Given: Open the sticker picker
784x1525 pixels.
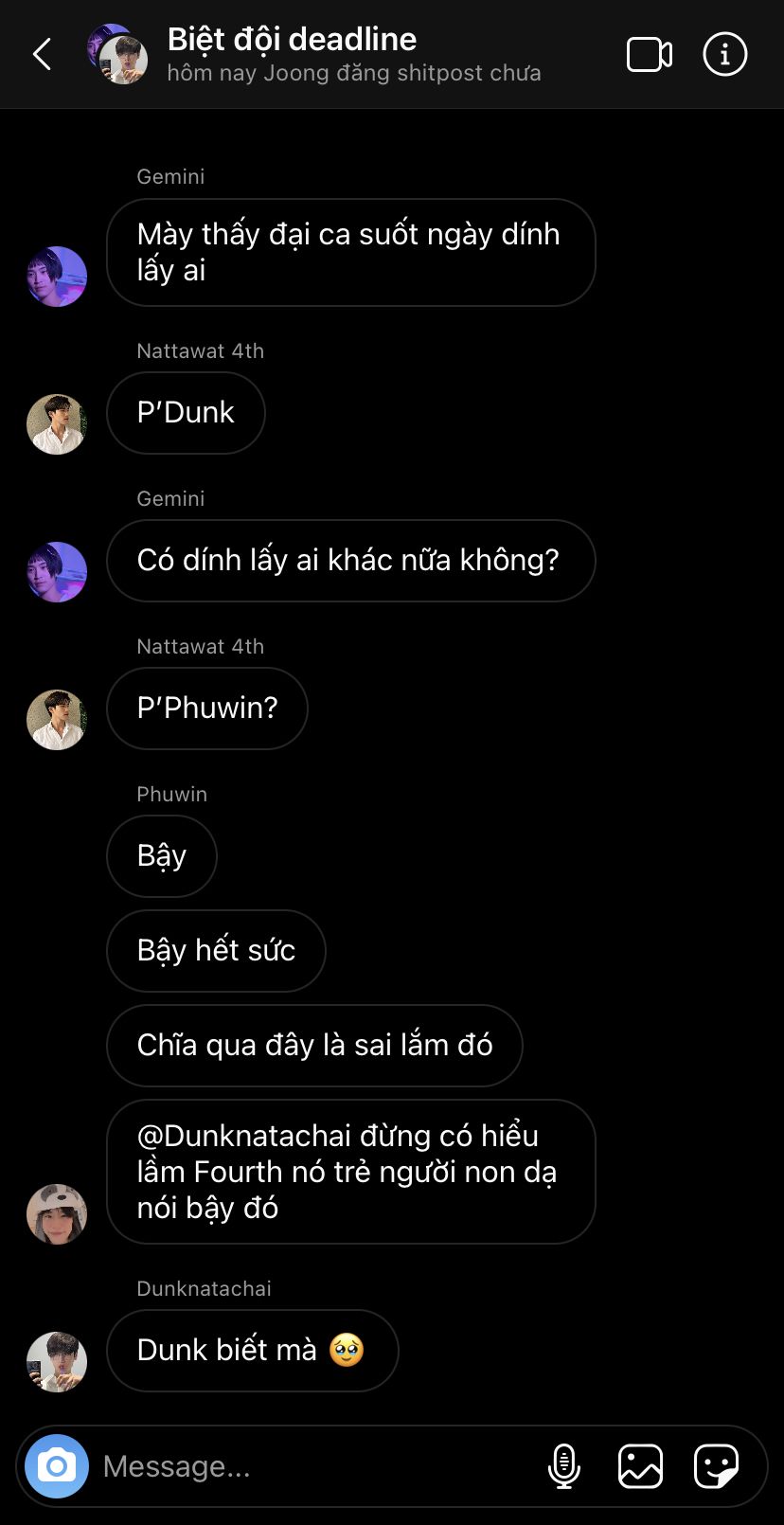Looking at the screenshot, I should point(716,1466).
